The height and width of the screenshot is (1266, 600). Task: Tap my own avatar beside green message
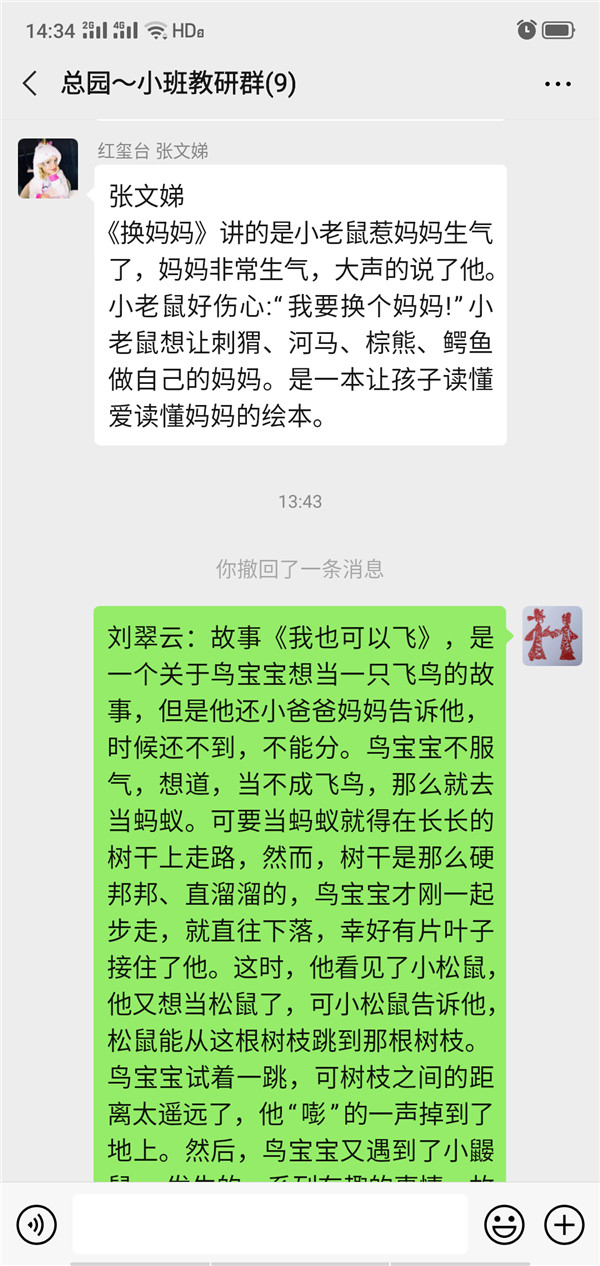point(552,636)
